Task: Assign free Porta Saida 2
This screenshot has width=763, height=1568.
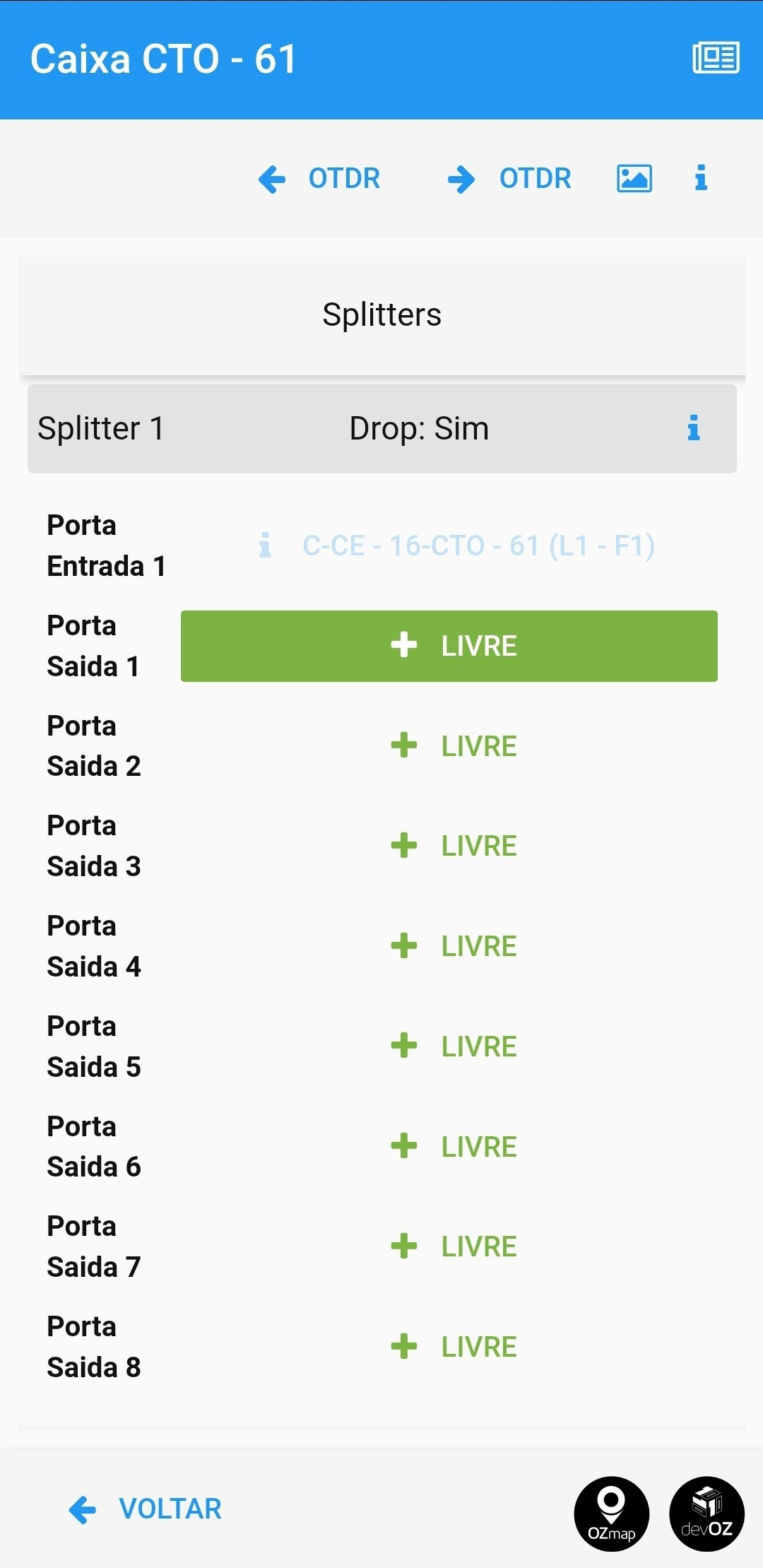Action: [x=454, y=746]
